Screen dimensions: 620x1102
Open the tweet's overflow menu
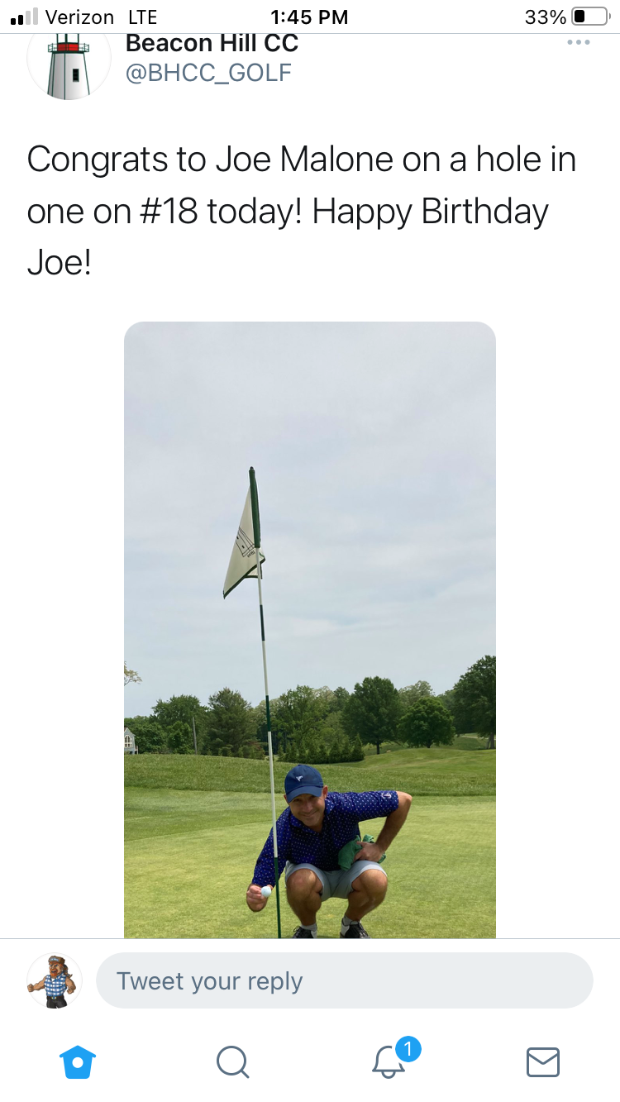(578, 43)
